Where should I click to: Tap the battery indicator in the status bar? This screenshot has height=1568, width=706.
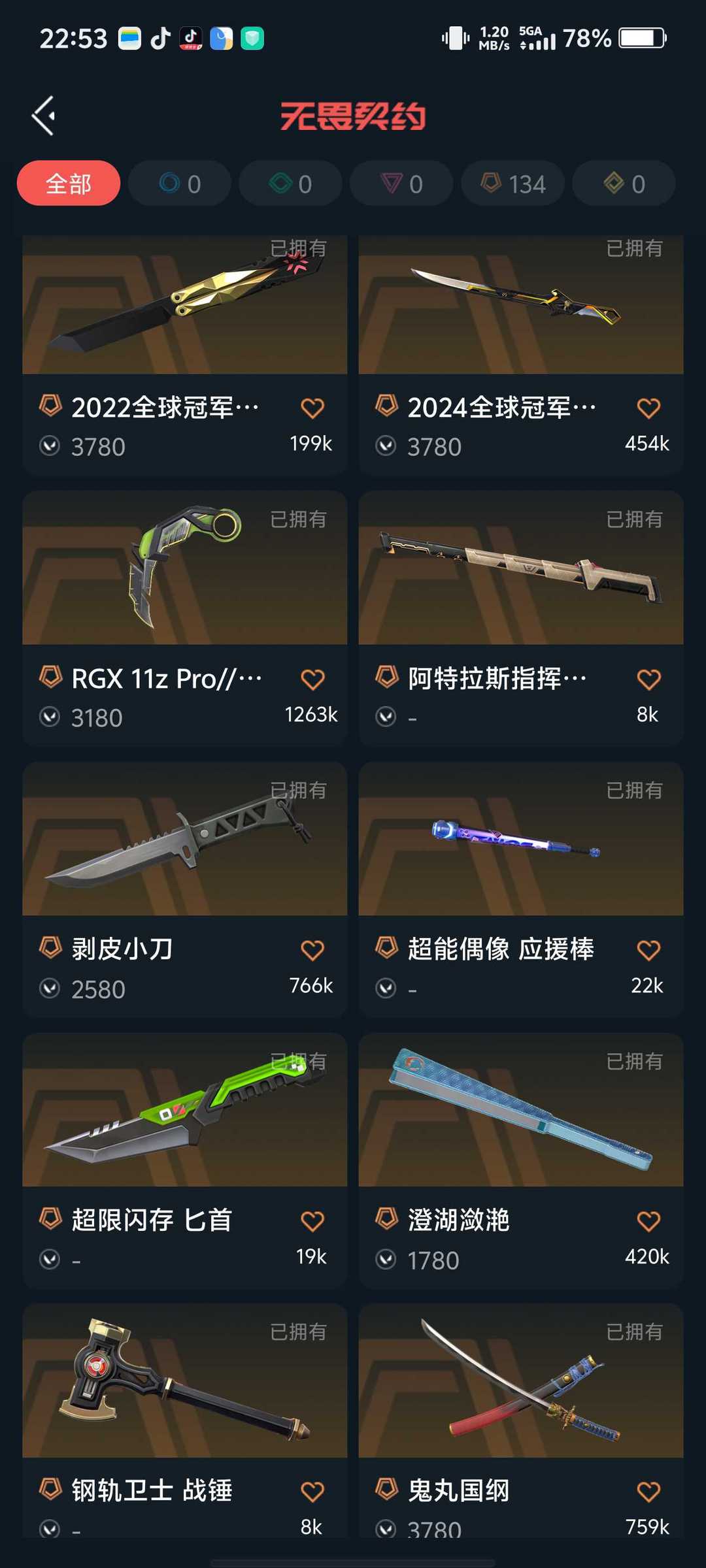click(643, 38)
